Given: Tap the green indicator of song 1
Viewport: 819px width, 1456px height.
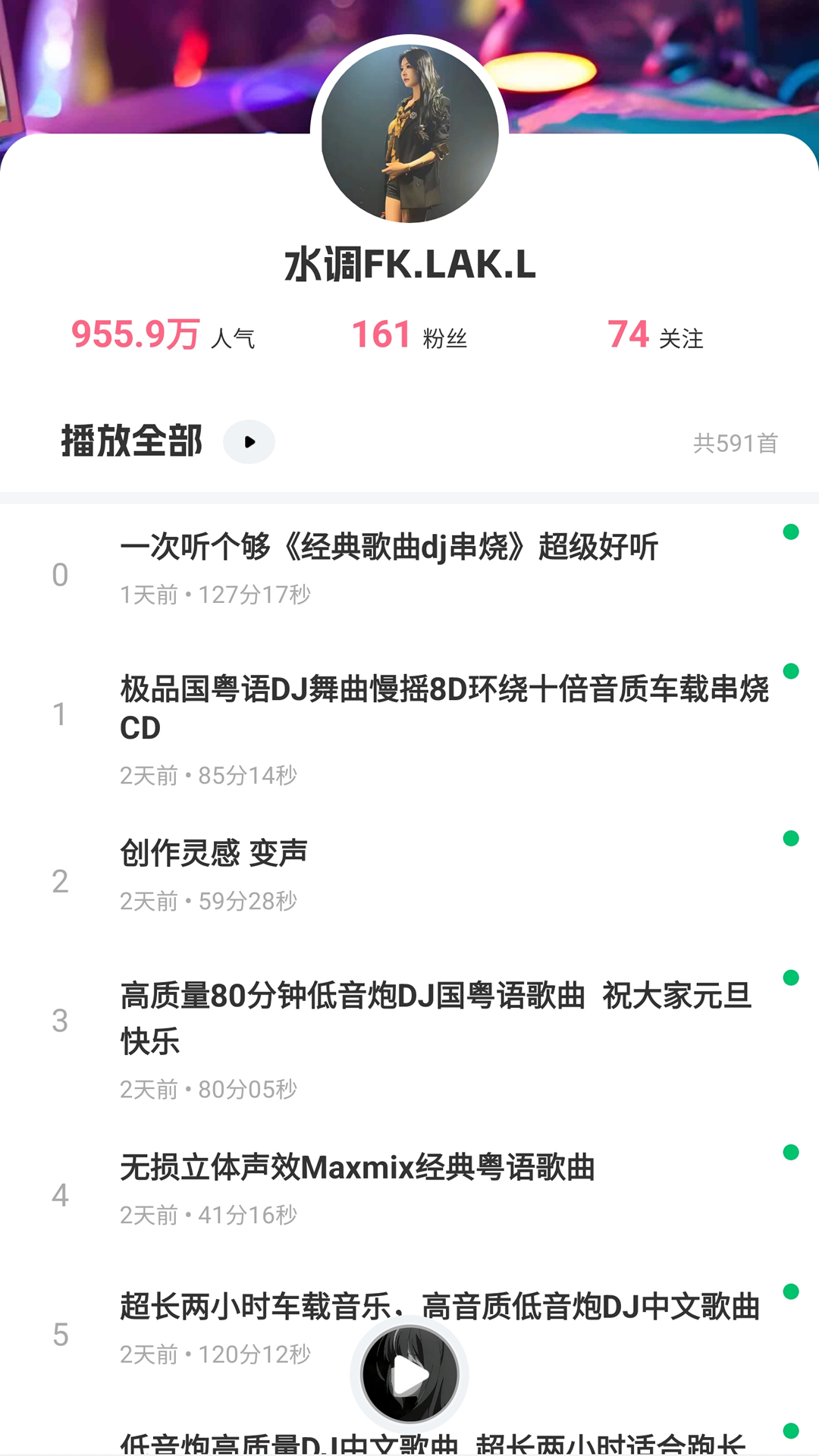Looking at the screenshot, I should (791, 671).
